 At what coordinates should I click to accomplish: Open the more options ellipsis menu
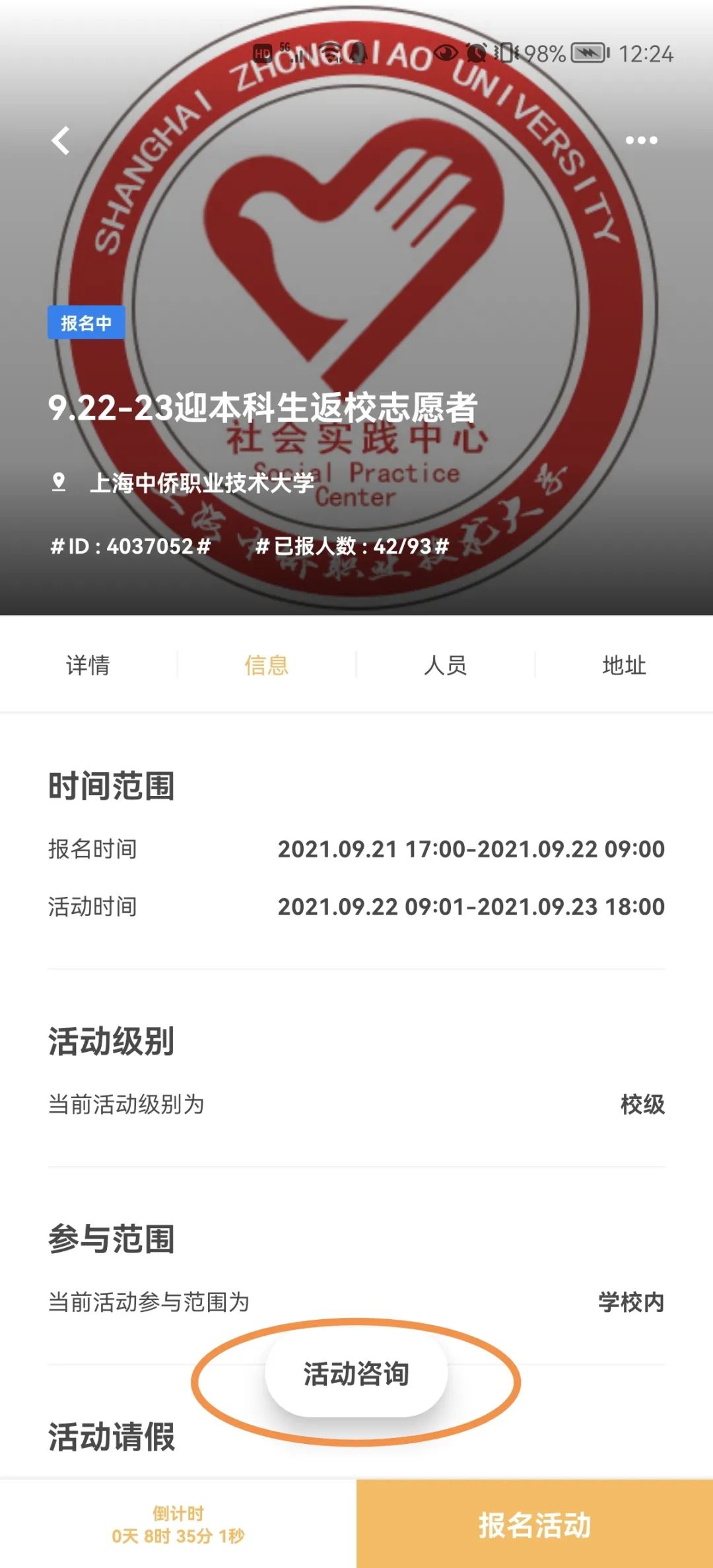click(641, 140)
